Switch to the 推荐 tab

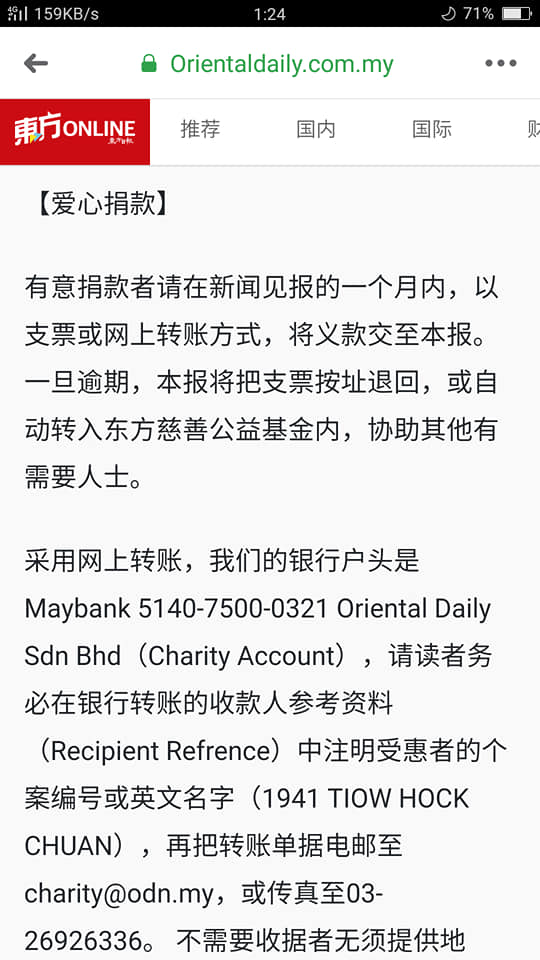[200, 130]
